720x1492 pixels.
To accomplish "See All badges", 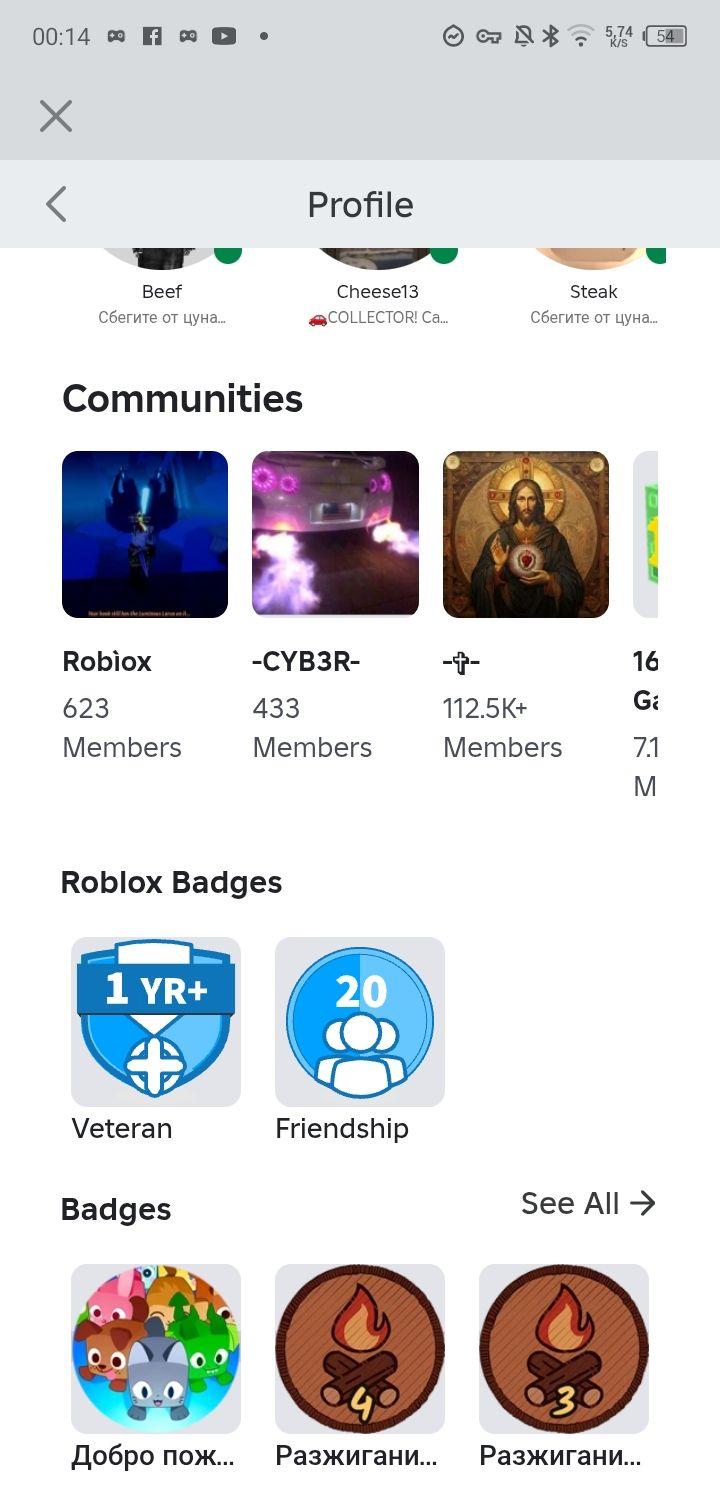I will pos(588,1203).
